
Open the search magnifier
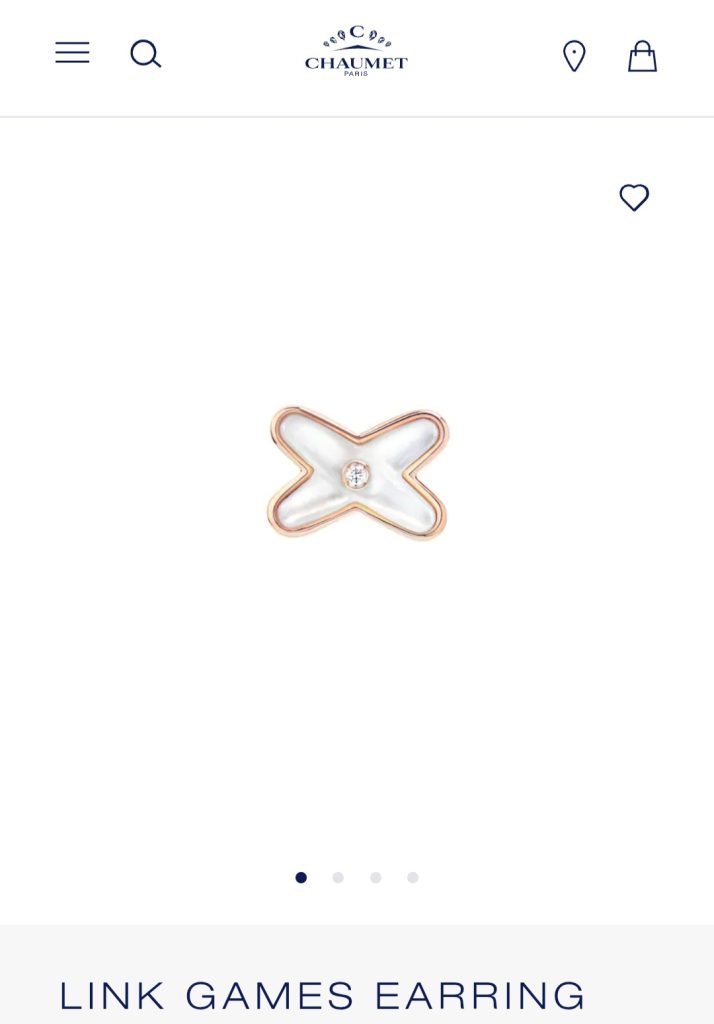[145, 54]
